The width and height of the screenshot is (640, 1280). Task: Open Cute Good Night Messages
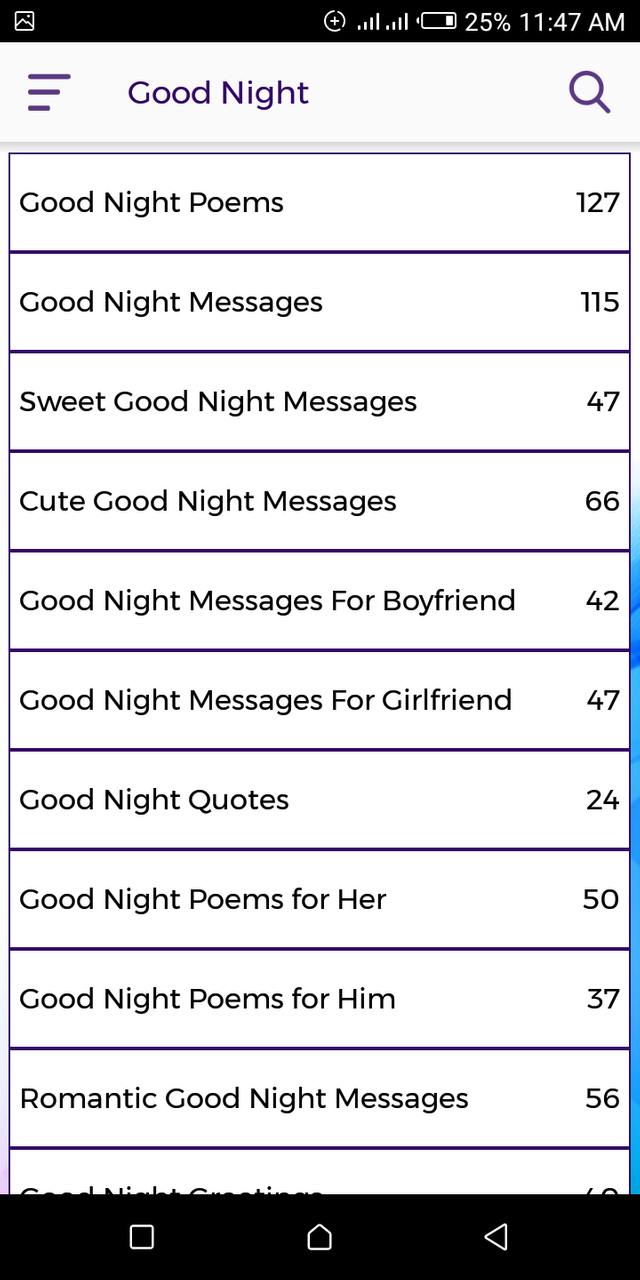[x=320, y=501]
